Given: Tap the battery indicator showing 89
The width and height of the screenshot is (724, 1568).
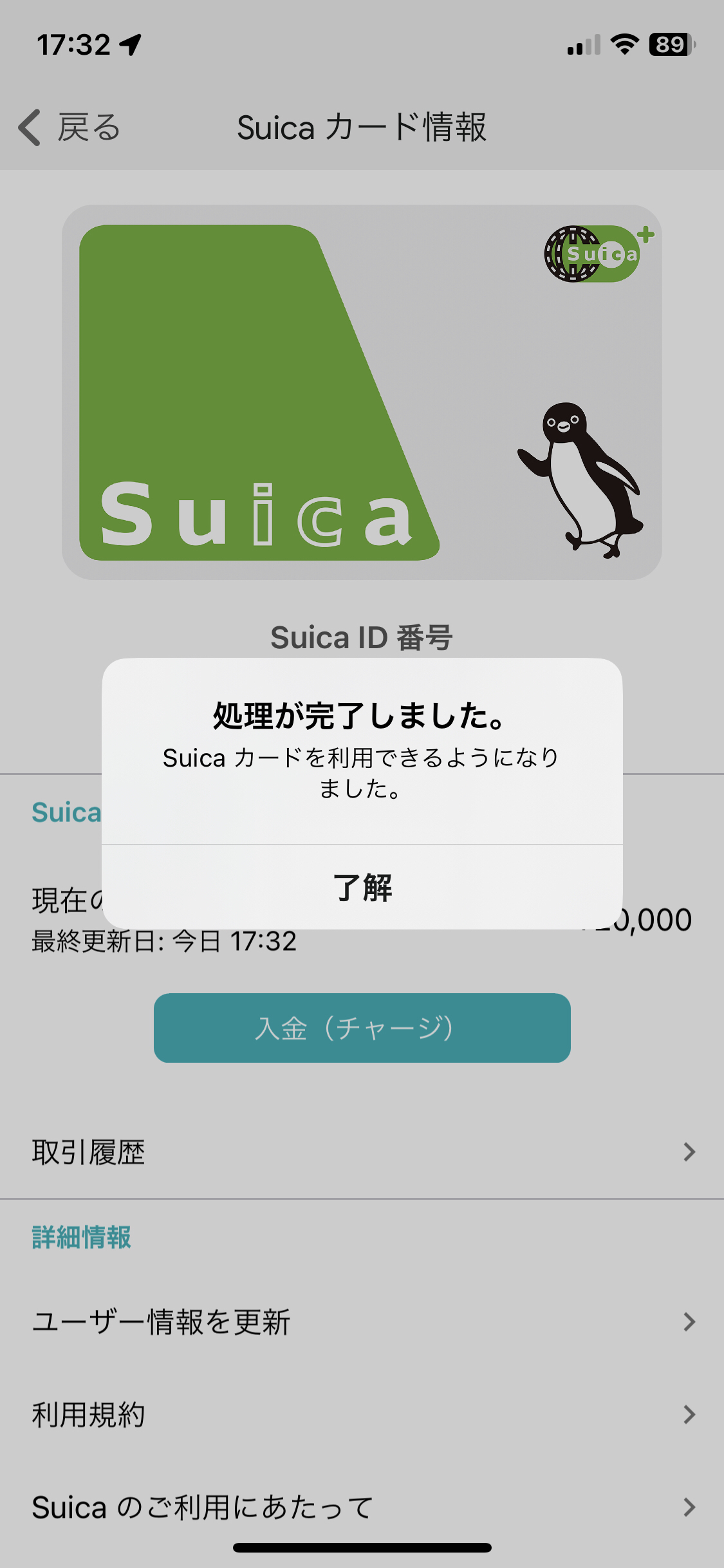Looking at the screenshot, I should [x=669, y=45].
